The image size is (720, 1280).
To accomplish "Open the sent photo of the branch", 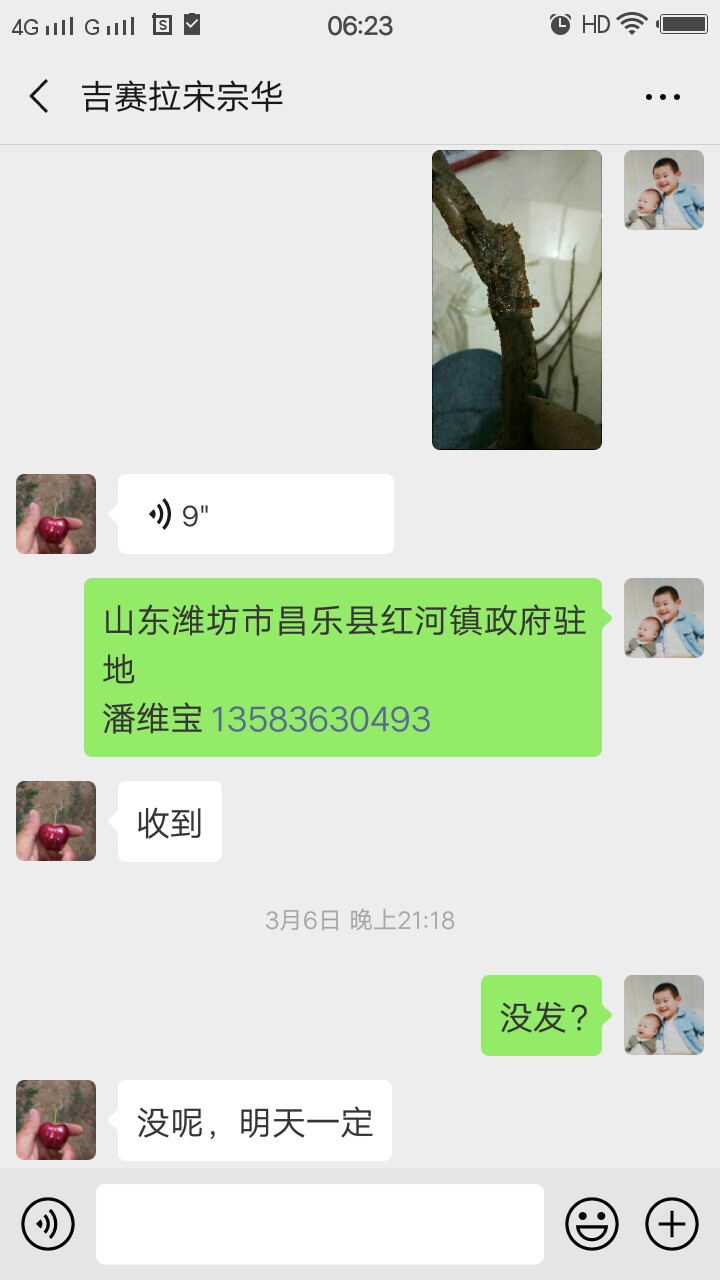I will pyautogui.click(x=516, y=300).
